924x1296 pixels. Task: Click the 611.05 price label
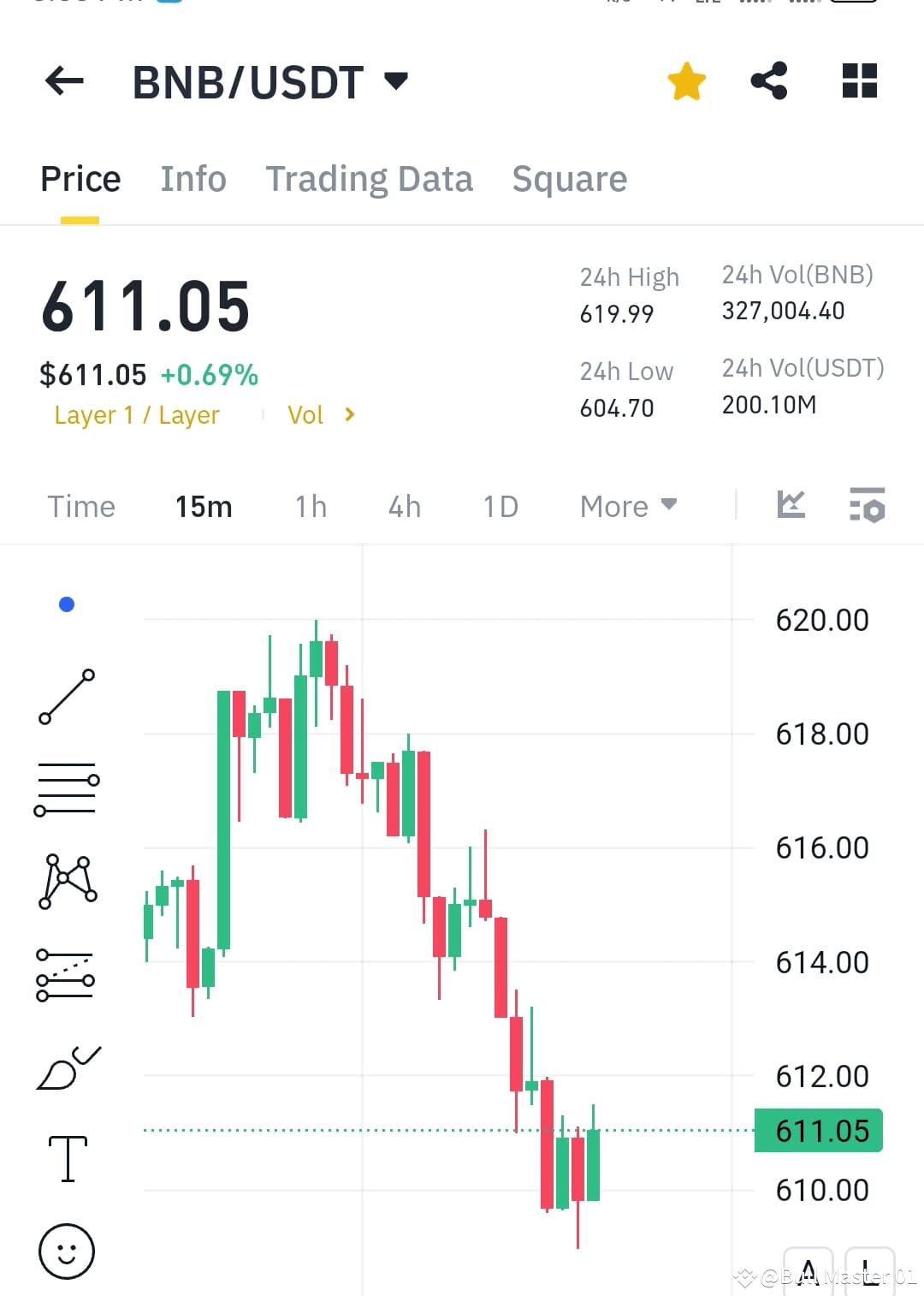[818, 1130]
